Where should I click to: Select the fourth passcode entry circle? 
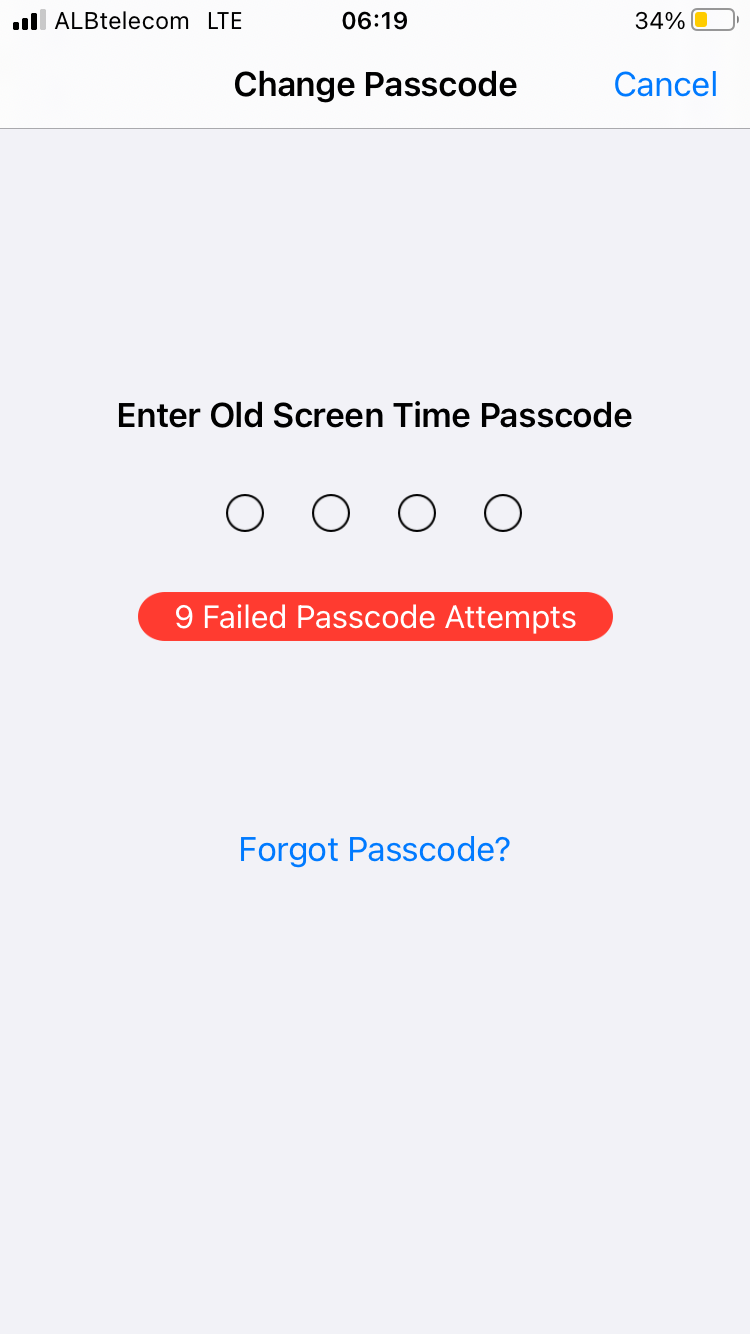(503, 512)
